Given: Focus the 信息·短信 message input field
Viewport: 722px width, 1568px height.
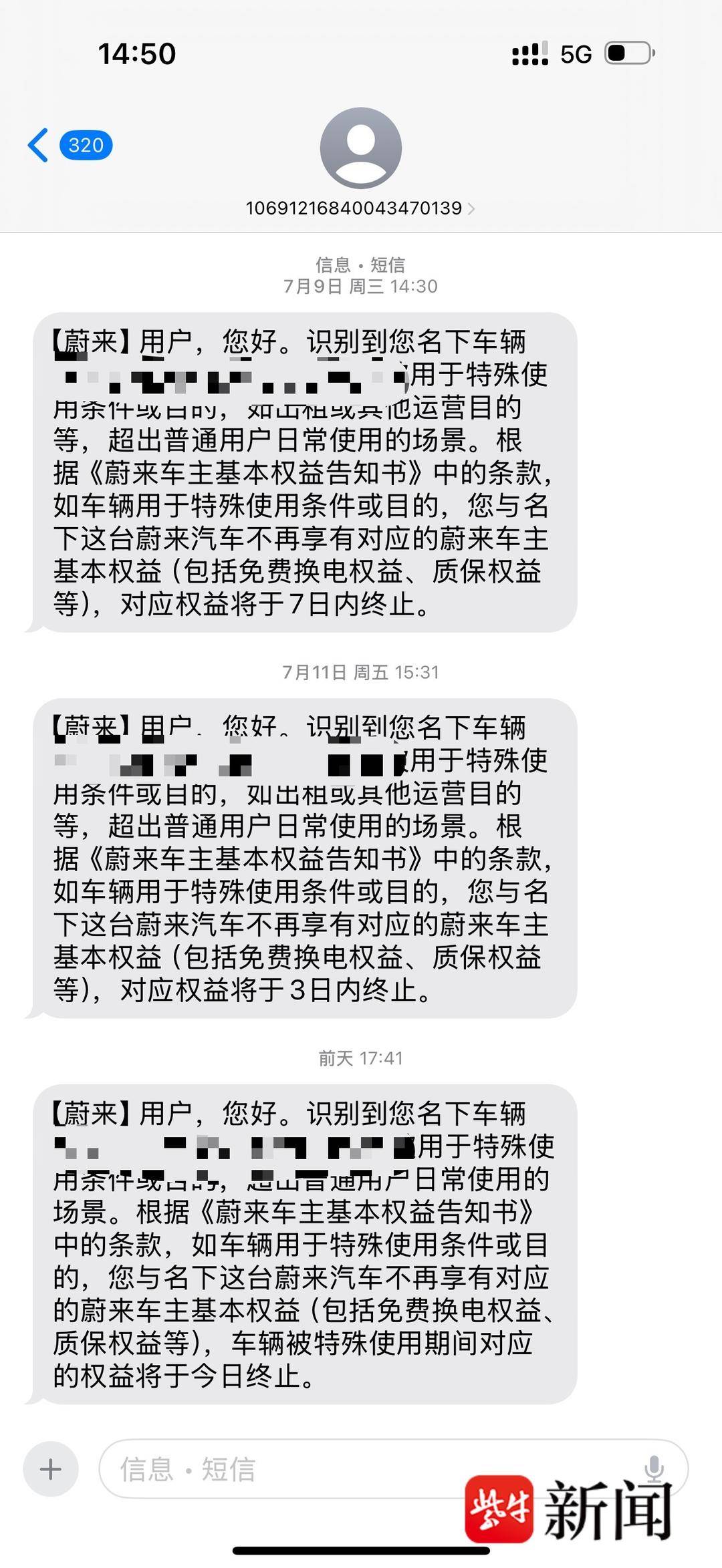Looking at the screenshot, I should 348,1468.
